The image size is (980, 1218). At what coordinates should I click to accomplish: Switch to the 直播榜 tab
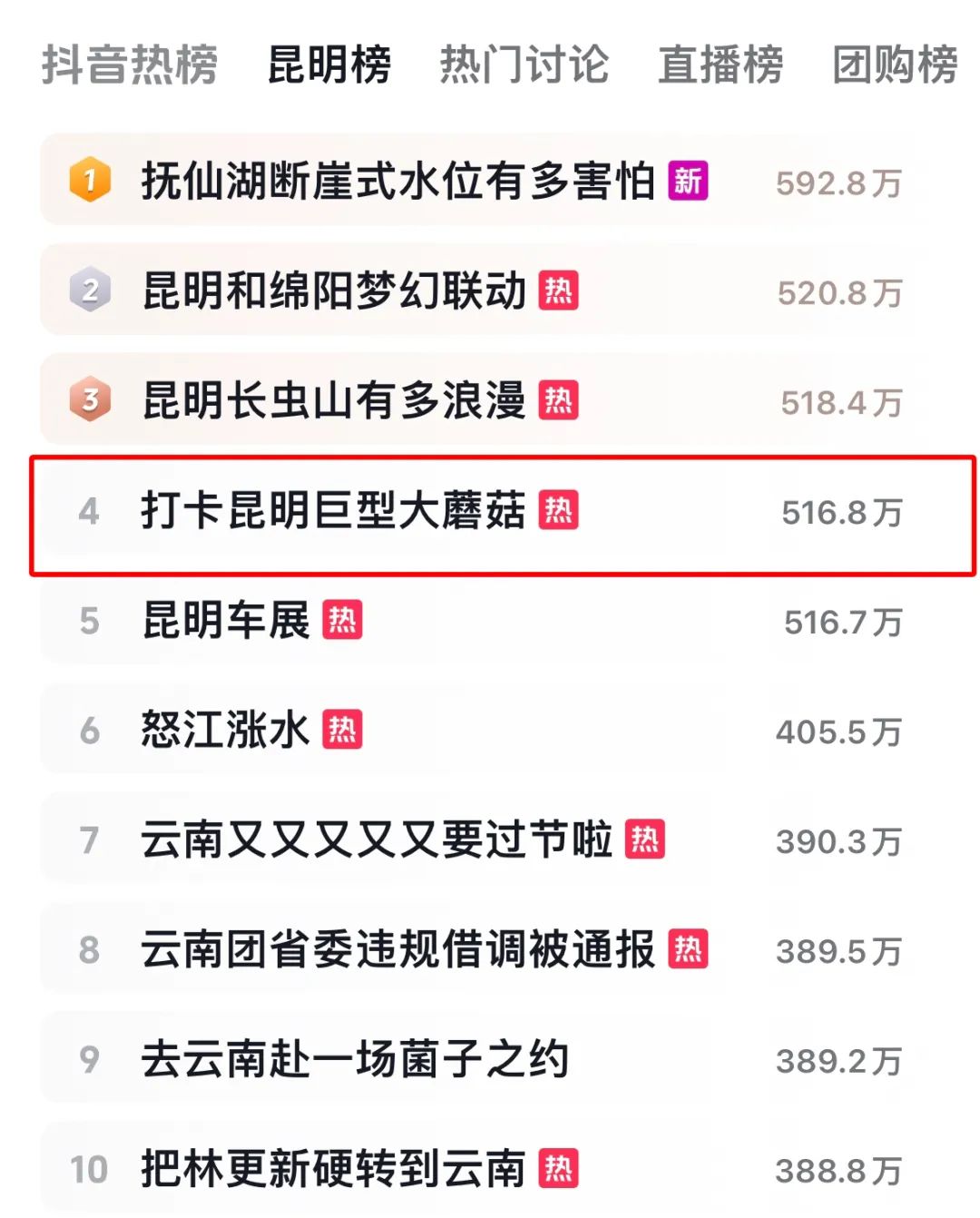click(721, 65)
